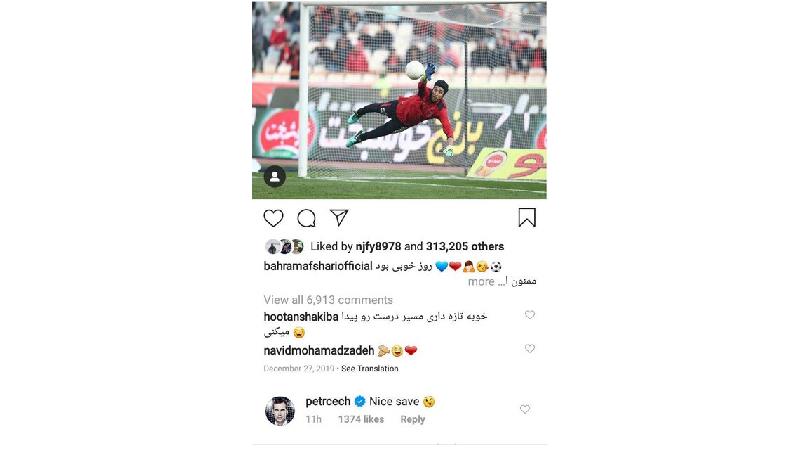Expand the caption with 'more'
Screen dimensions: 800x450
[x=481, y=282]
